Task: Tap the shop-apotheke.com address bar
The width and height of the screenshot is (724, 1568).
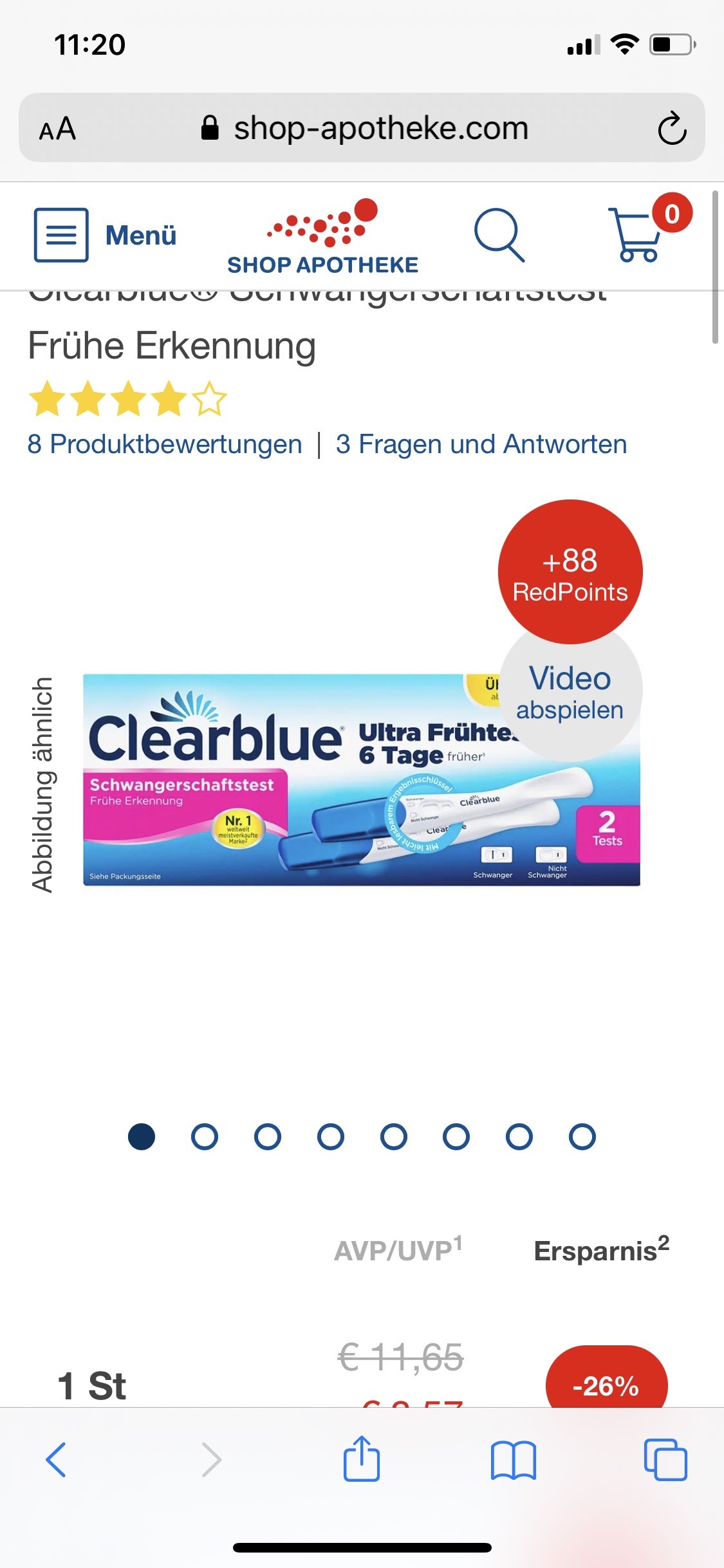Action: [x=364, y=128]
